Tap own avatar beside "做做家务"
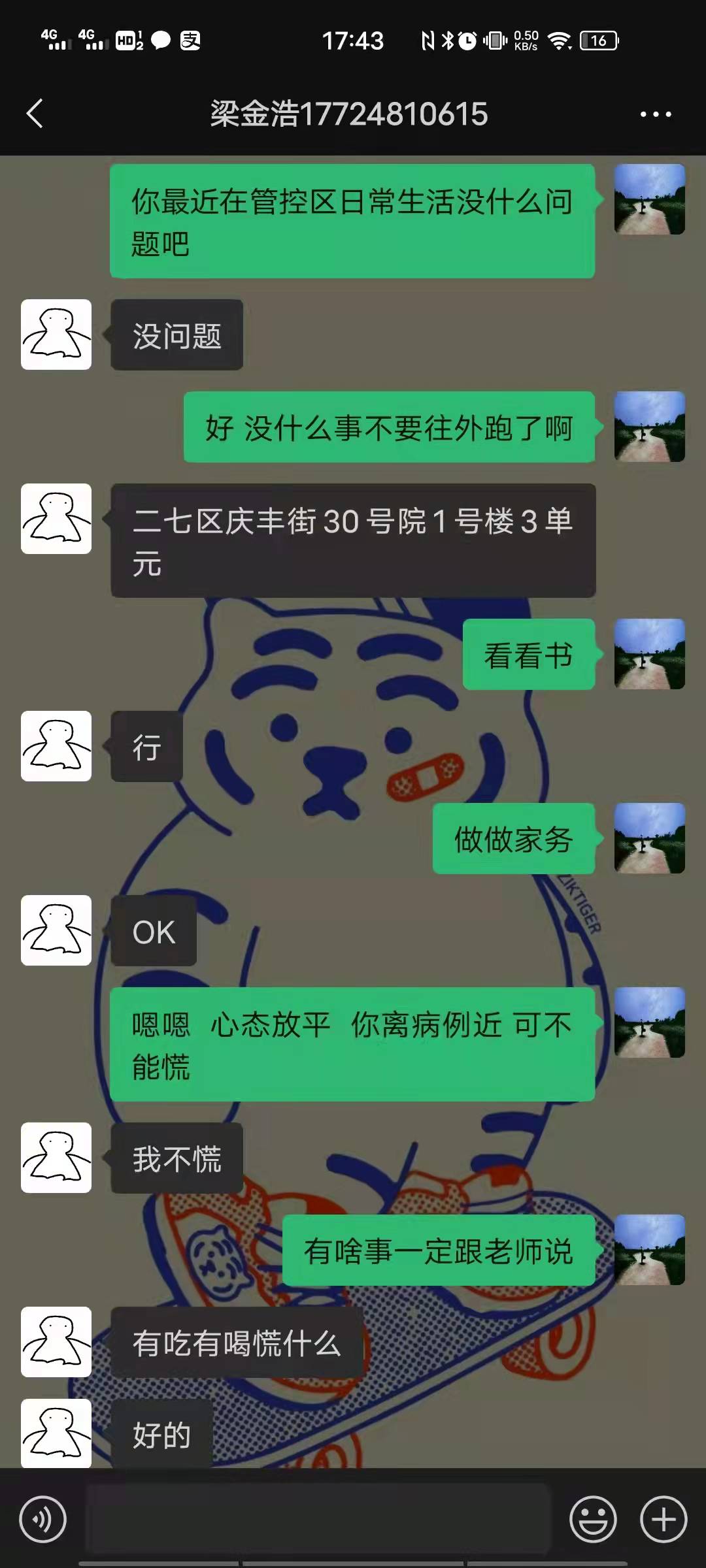Viewport: 706px width, 1568px height. click(x=649, y=838)
